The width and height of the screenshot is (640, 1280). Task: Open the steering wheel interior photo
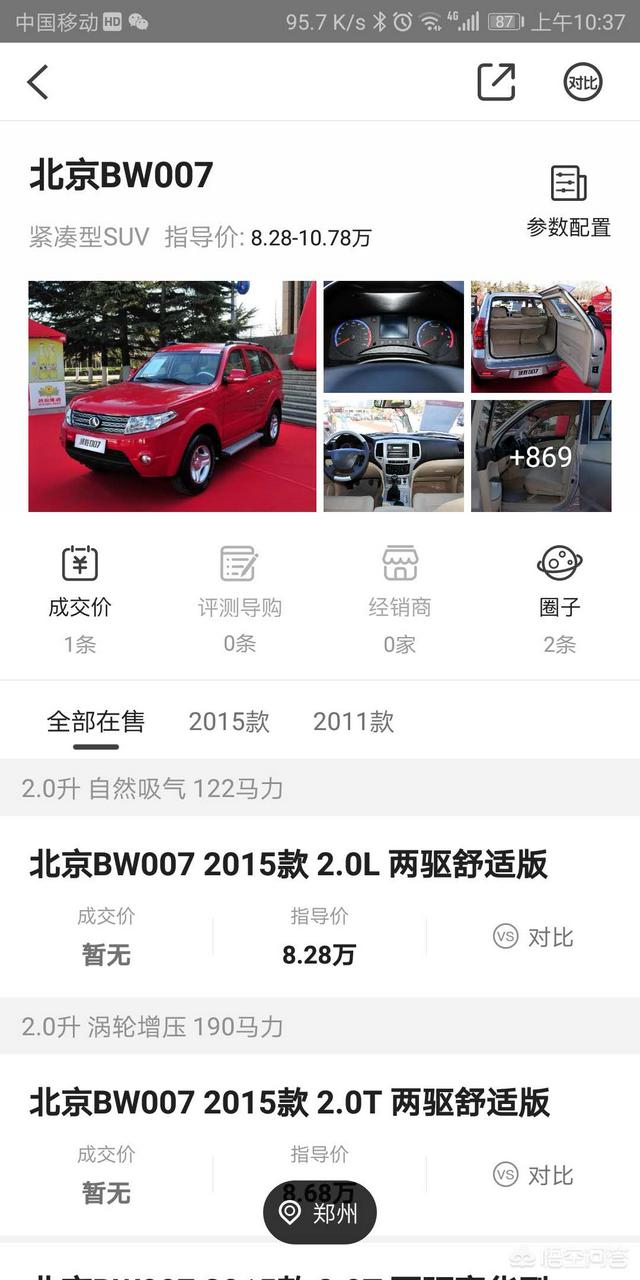(393, 456)
